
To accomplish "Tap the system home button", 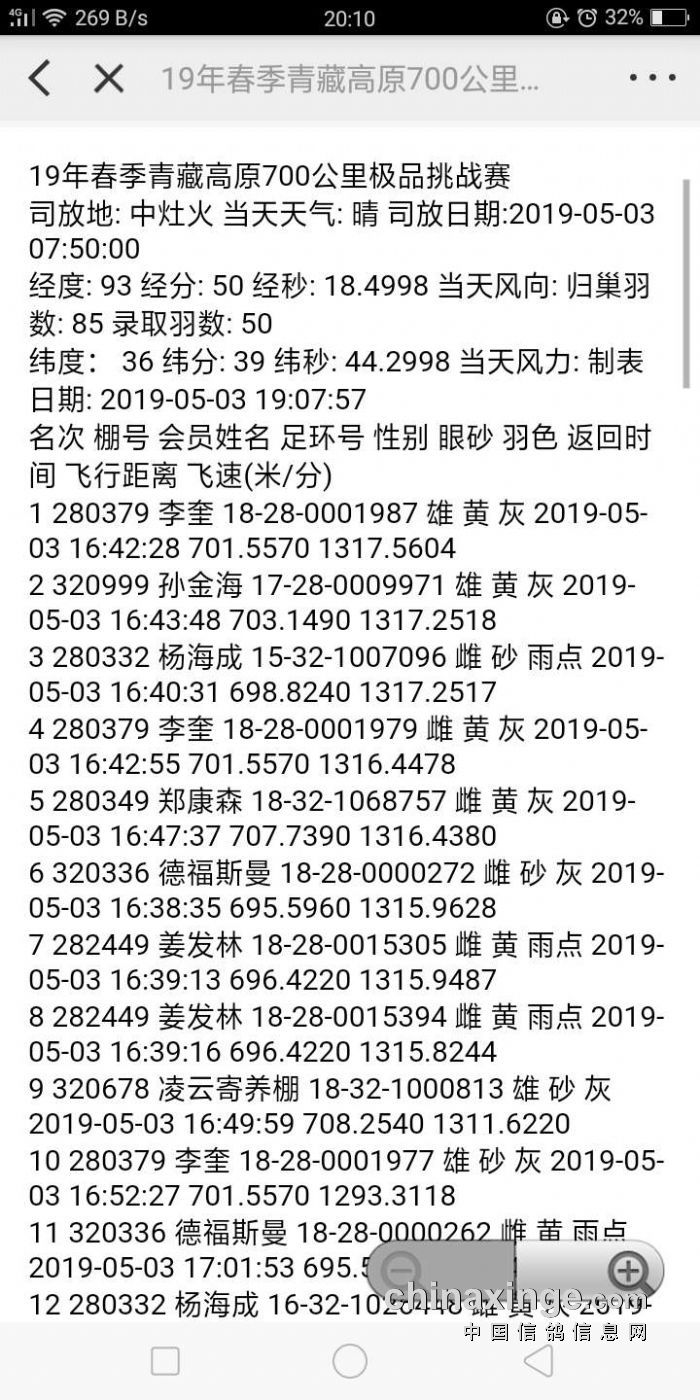I will [350, 1361].
